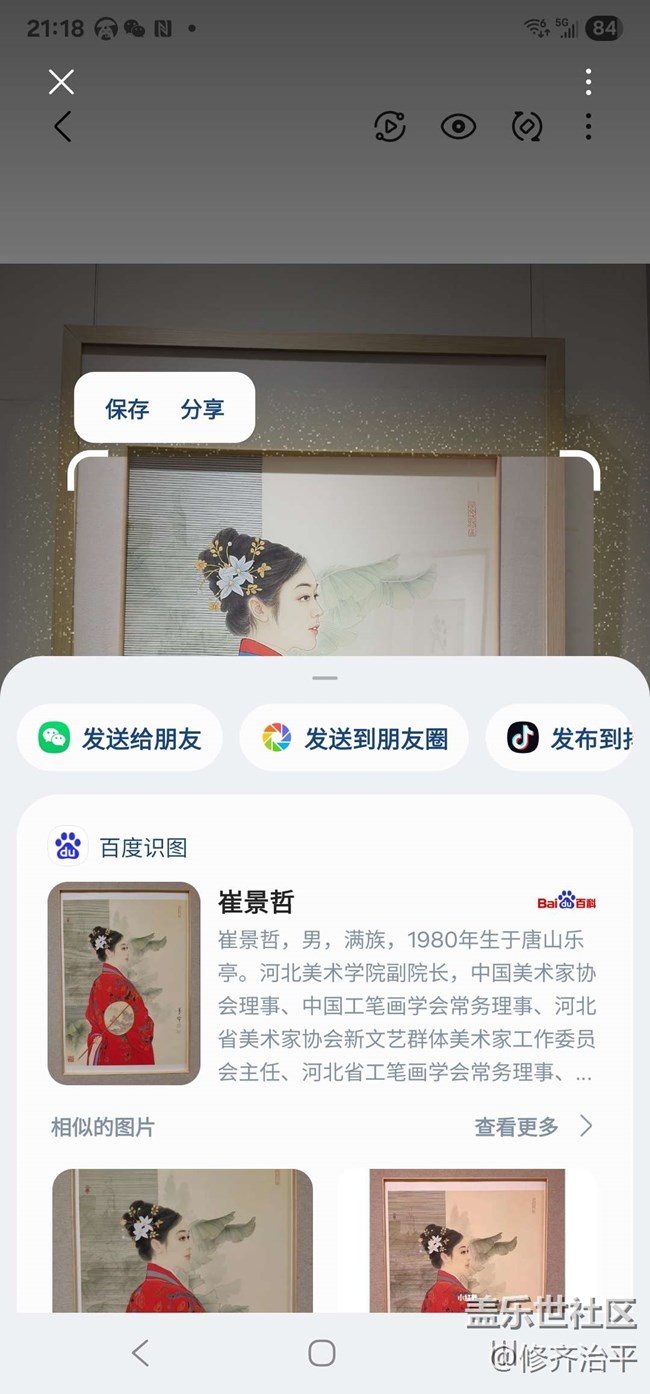The height and width of the screenshot is (1394, 650).
Task: Choose 发送到朋友圈 to post Moments
Action: pyautogui.click(x=354, y=739)
